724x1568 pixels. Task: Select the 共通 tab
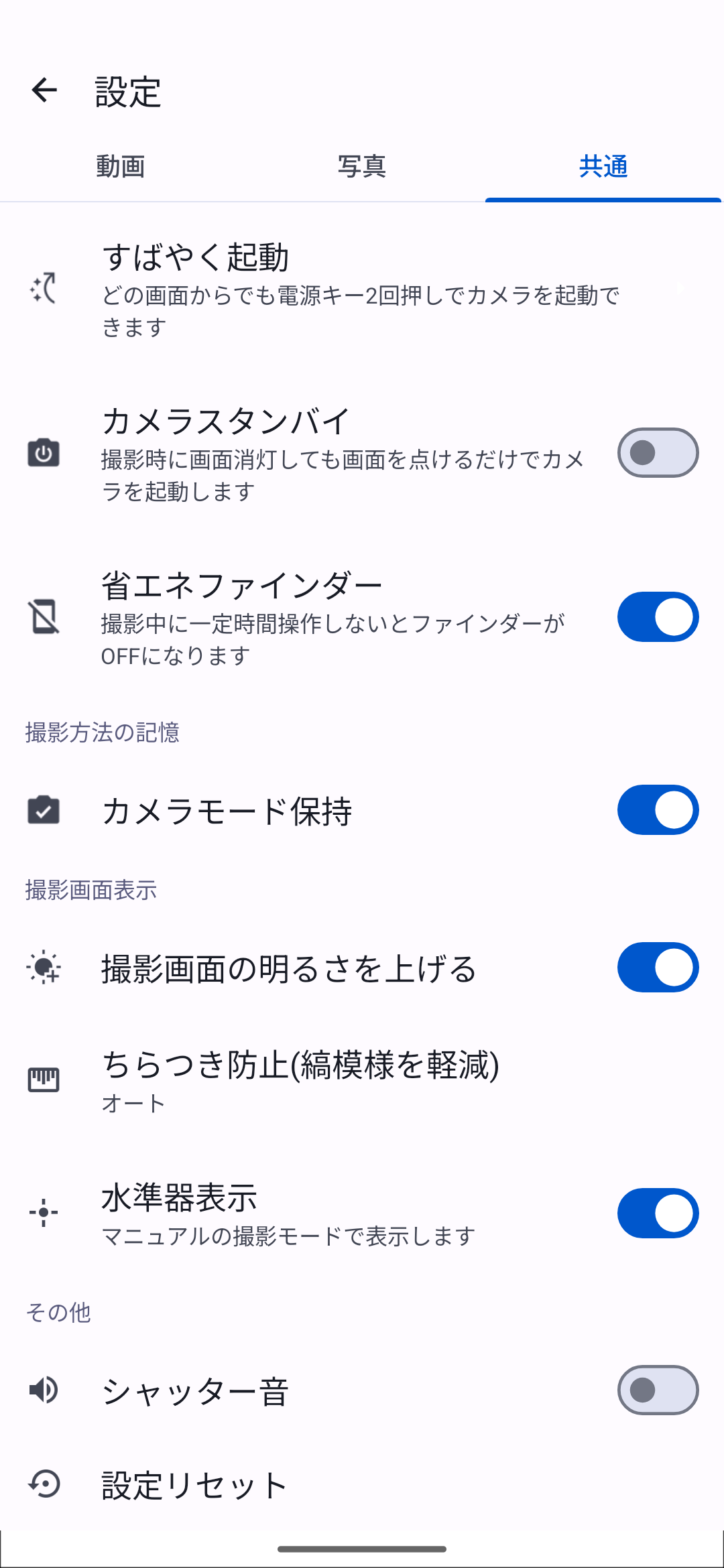tap(603, 166)
